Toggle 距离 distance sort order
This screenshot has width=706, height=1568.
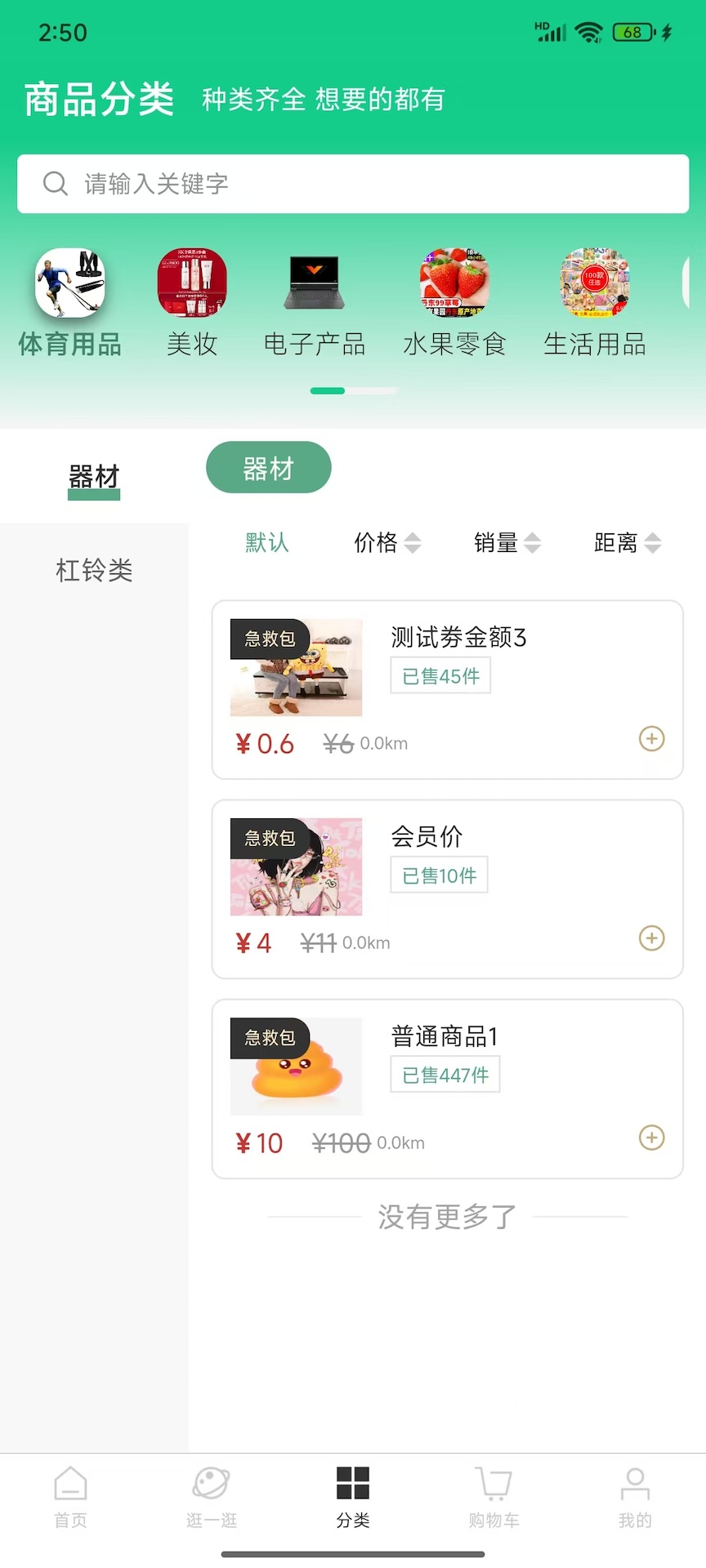625,542
